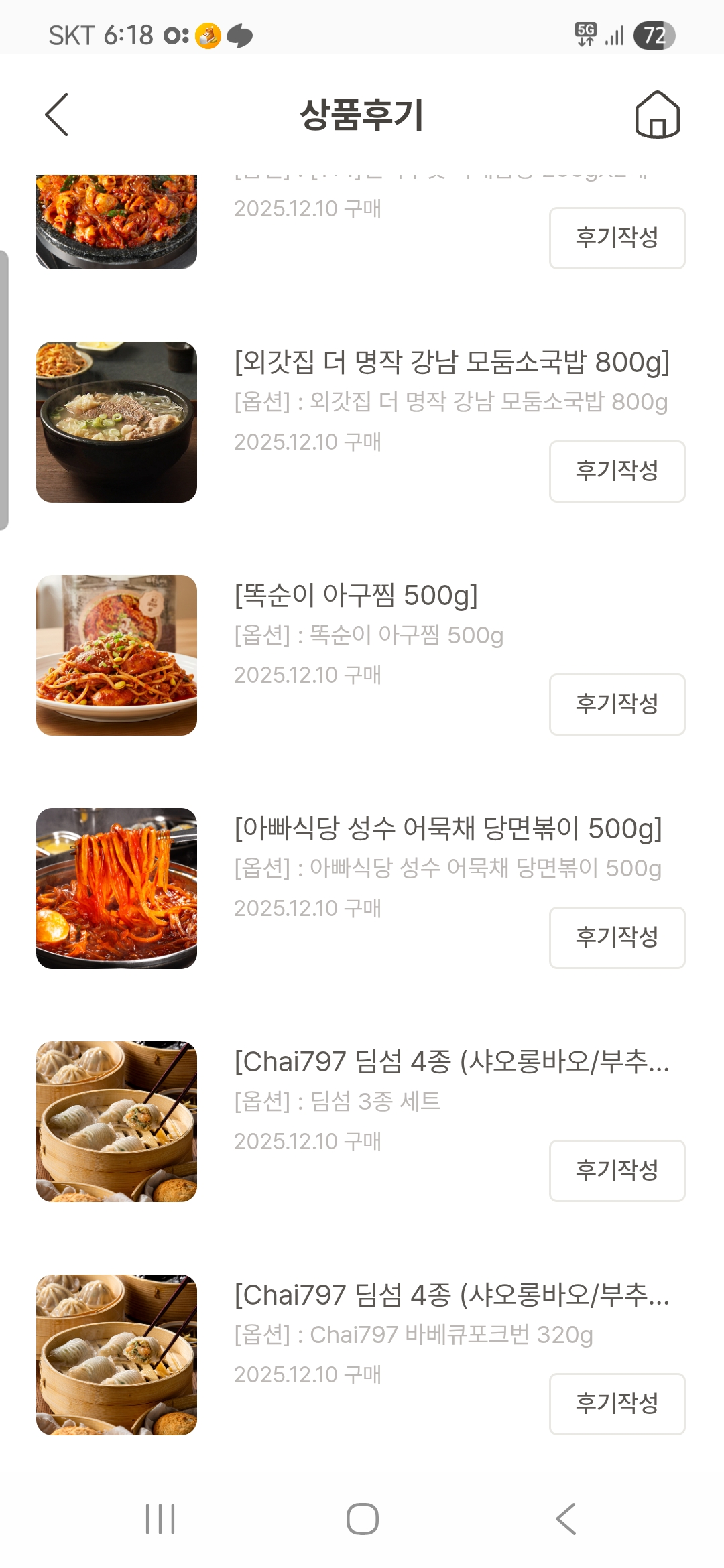
Task: Open the 어묵채 당면볶이 product thumbnail
Action: pos(117,889)
